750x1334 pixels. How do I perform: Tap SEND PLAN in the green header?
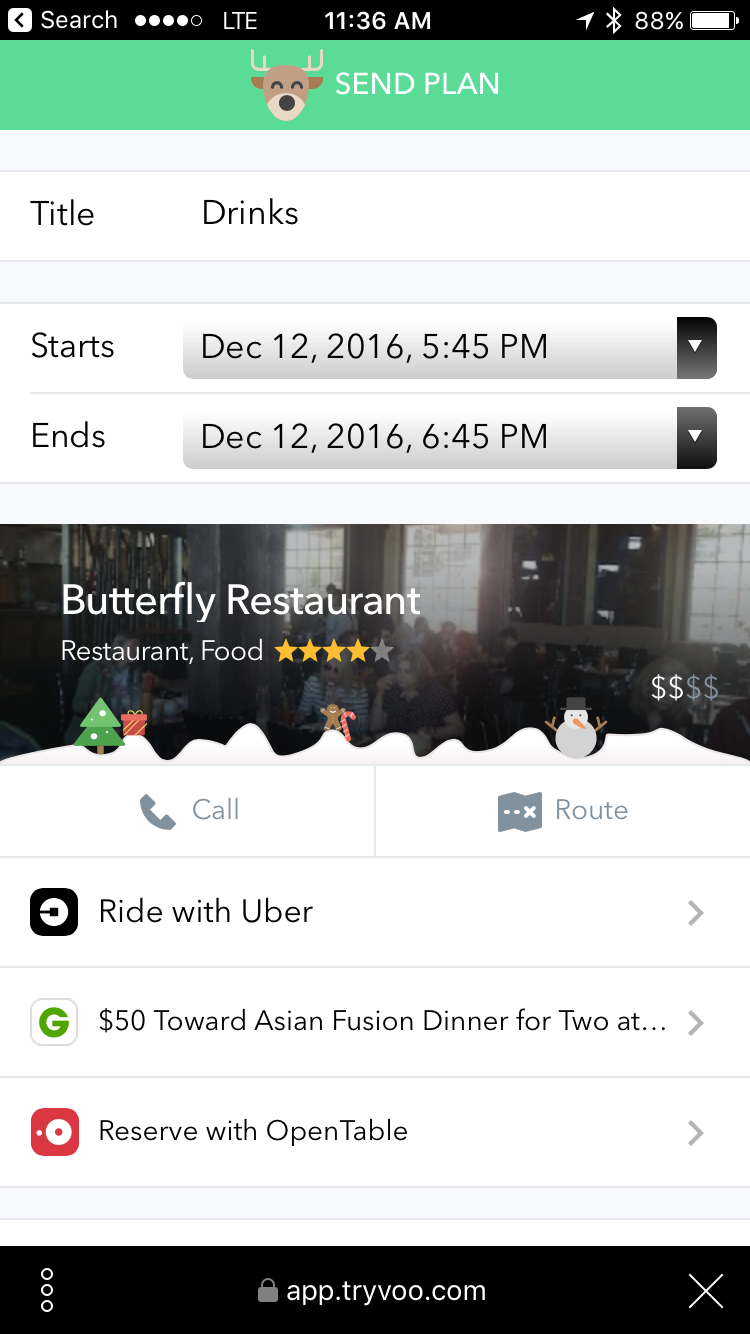pos(418,84)
